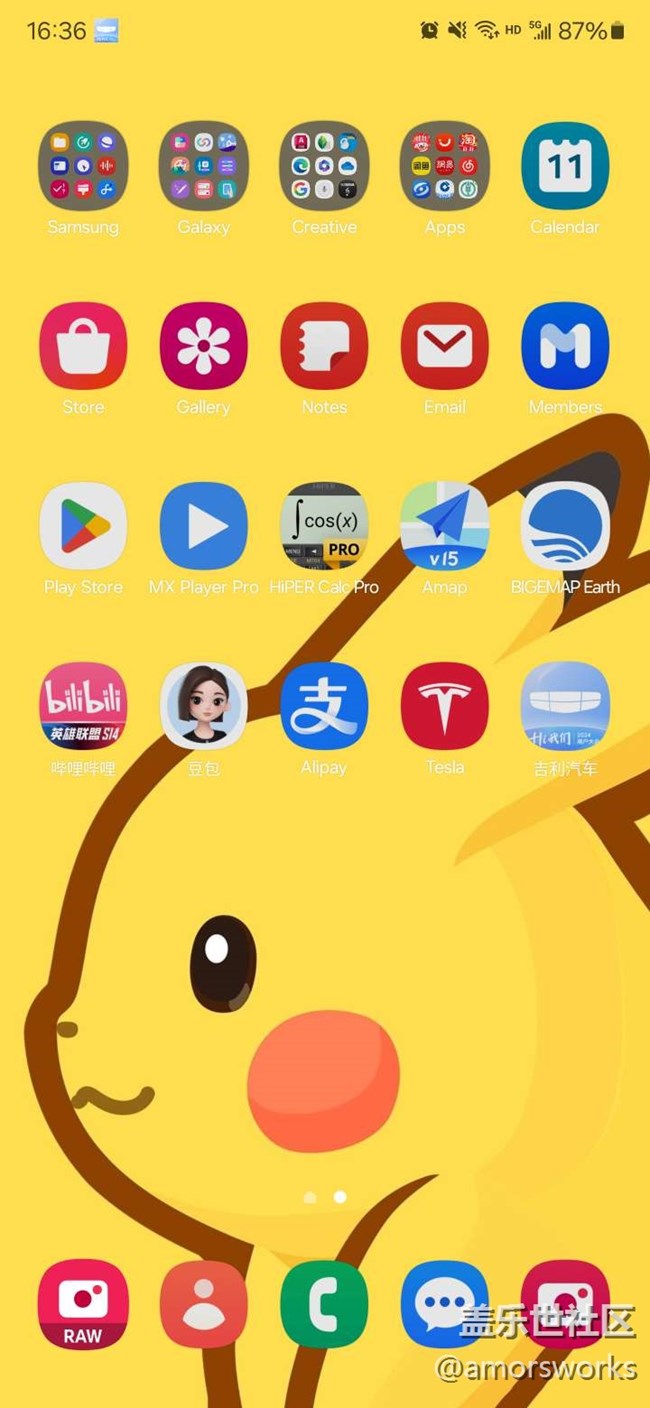The height and width of the screenshot is (1408, 650).
Task: Open the Galaxy folder
Action: [x=204, y=166]
